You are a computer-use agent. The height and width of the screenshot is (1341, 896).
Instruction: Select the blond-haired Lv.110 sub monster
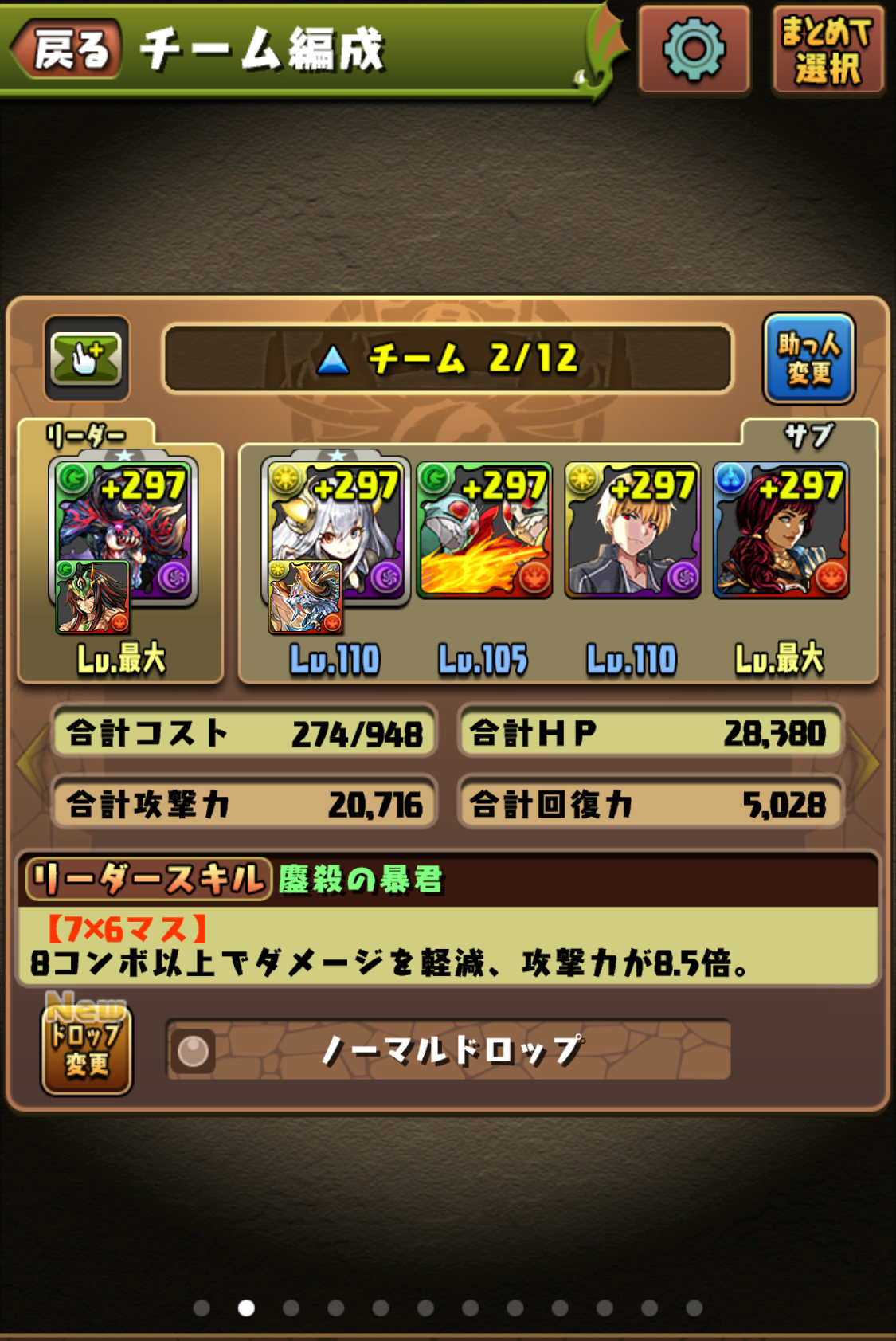click(632, 530)
